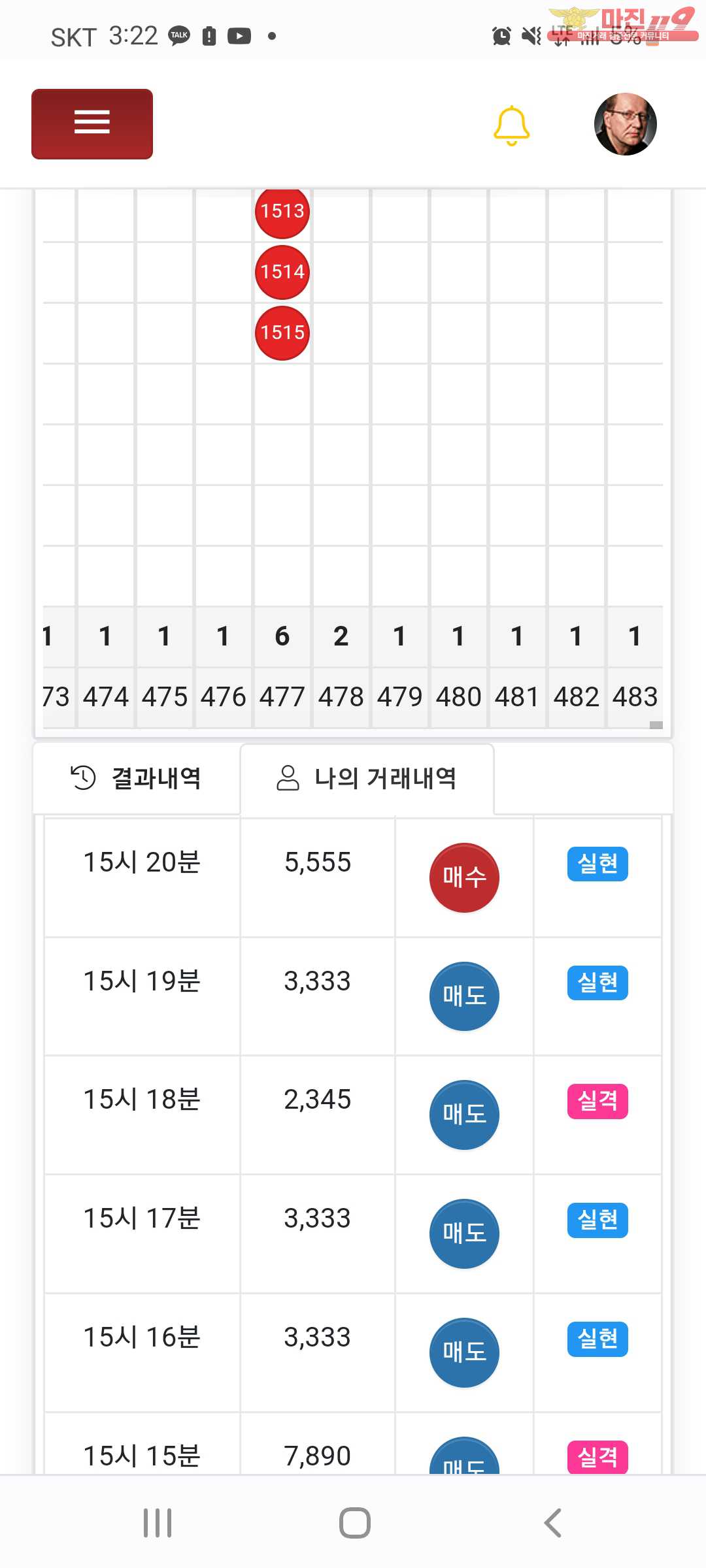Open the hamburger menu

point(92,123)
